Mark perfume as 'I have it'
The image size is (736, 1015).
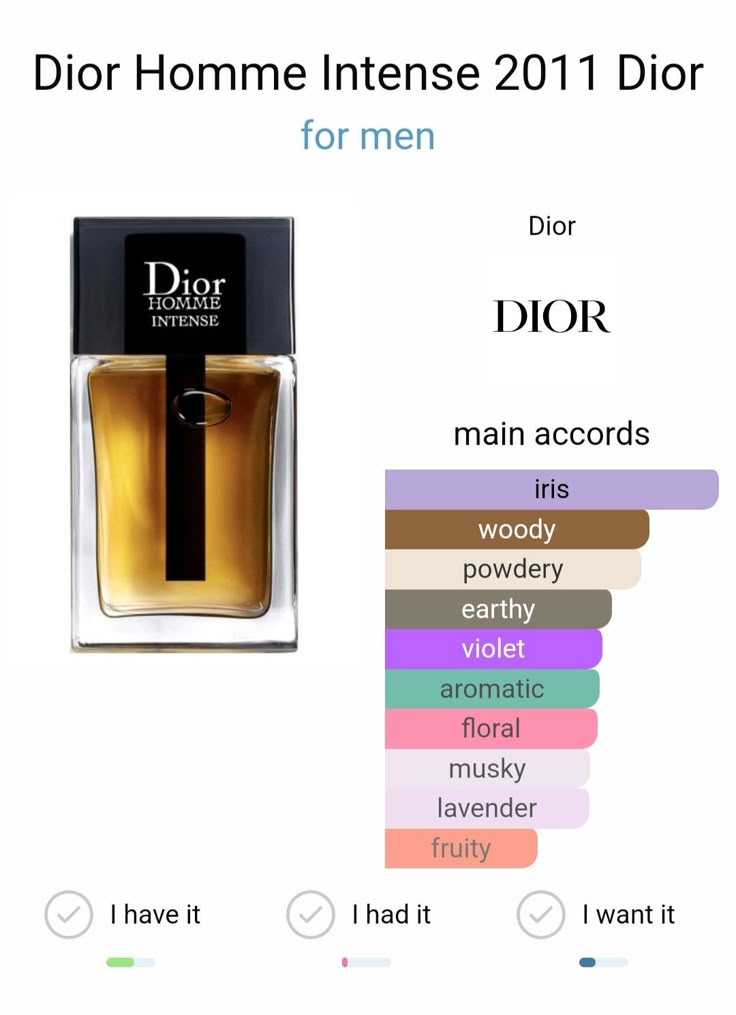click(x=69, y=915)
